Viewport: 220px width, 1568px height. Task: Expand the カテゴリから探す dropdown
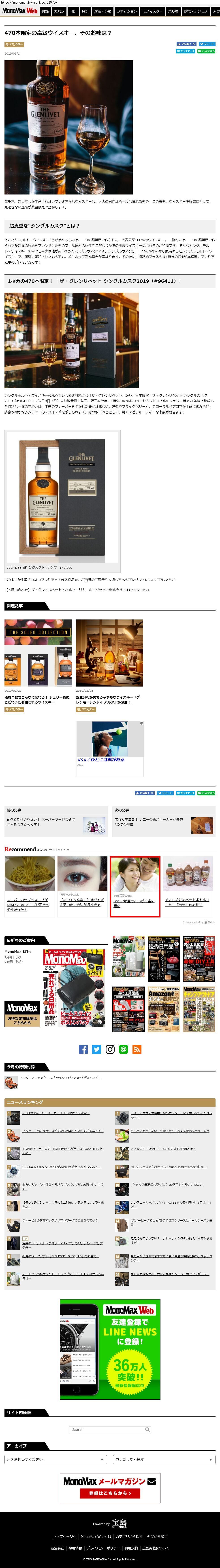click(x=164, y=1459)
